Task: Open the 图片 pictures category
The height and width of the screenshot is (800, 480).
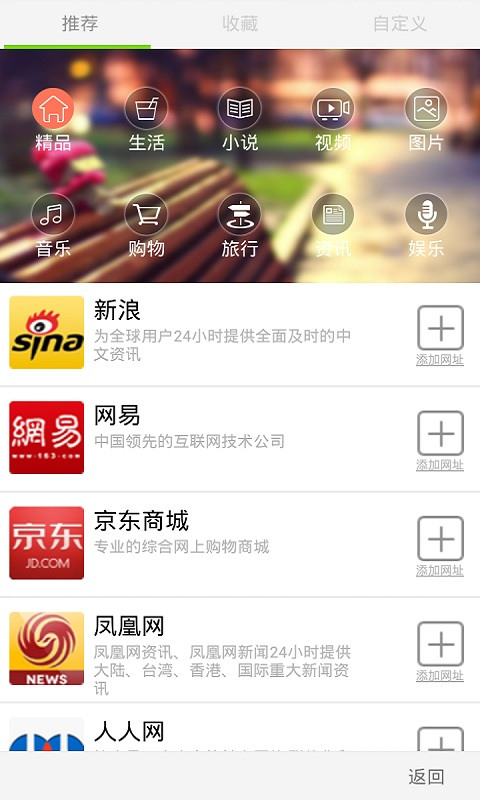Action: (426, 120)
